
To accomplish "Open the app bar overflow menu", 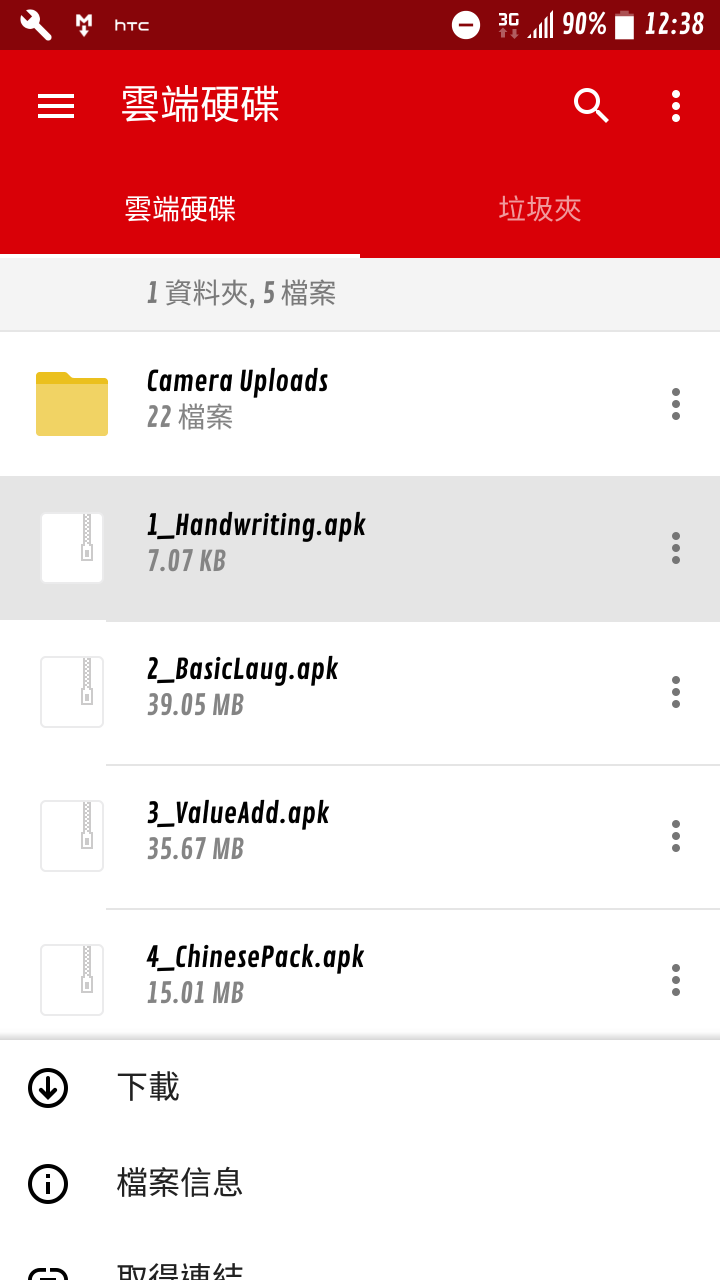I will coord(676,105).
